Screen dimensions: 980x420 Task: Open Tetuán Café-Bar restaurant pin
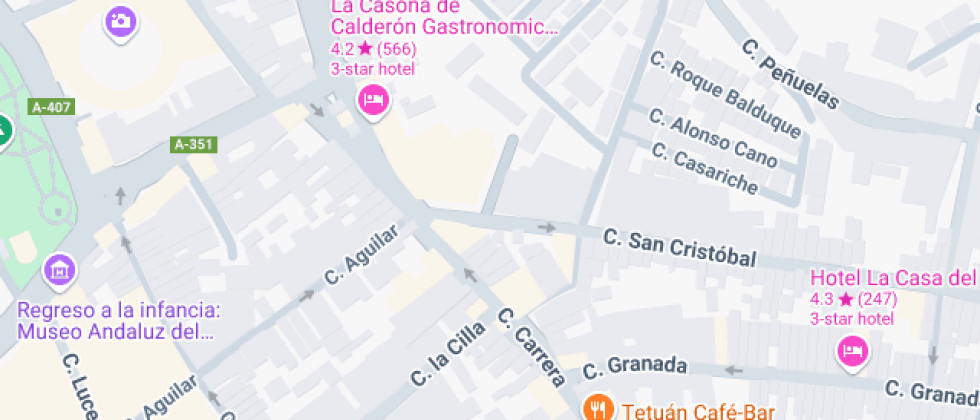pyautogui.click(x=597, y=407)
